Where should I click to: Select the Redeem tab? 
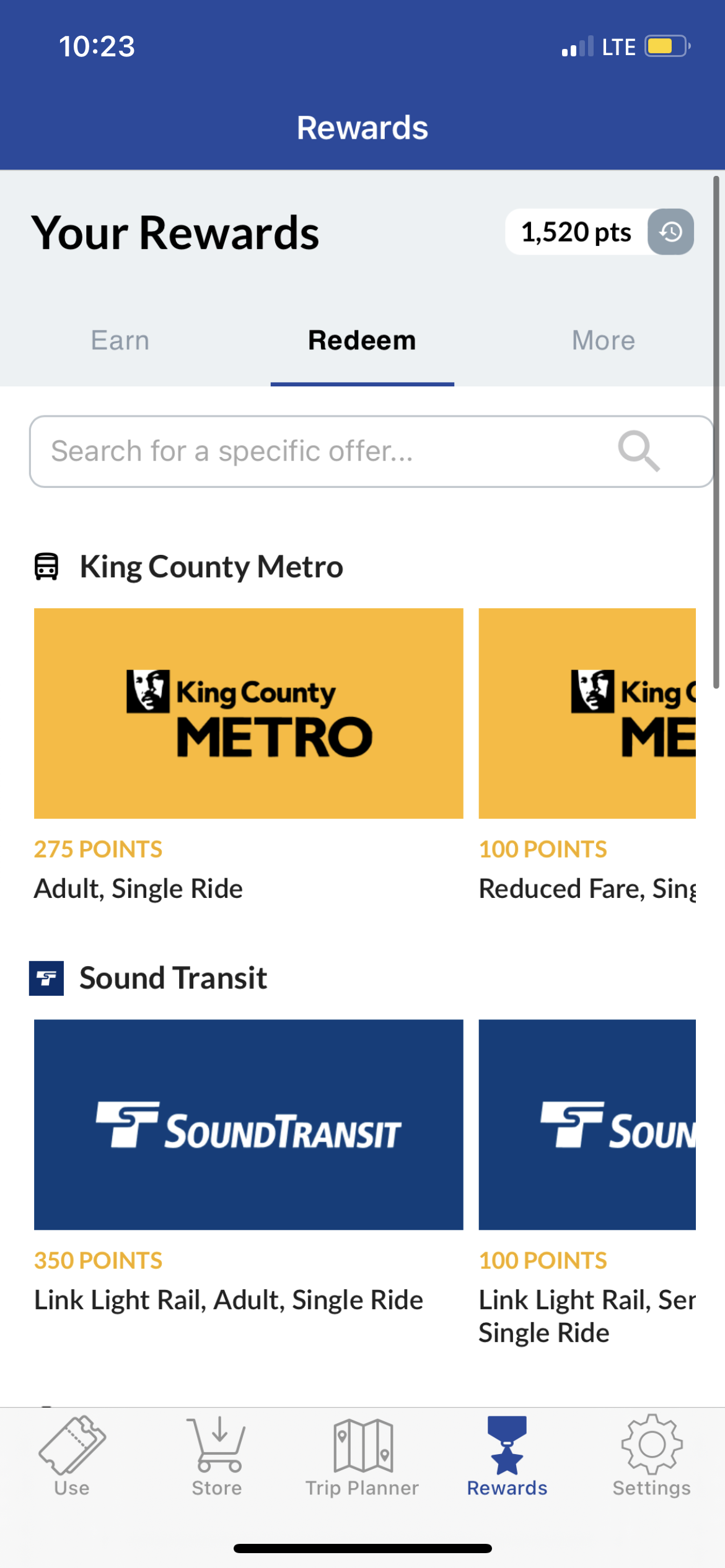click(x=362, y=341)
